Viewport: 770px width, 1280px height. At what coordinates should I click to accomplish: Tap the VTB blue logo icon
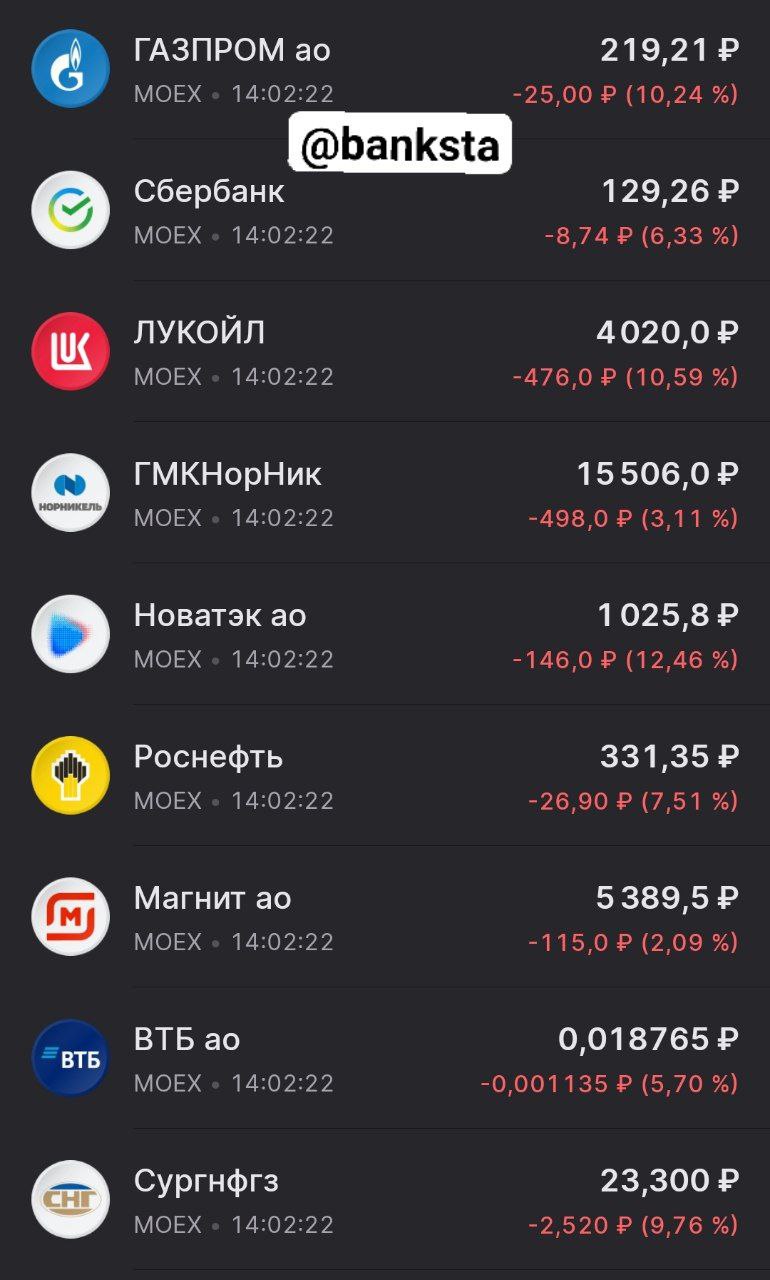click(x=70, y=1059)
